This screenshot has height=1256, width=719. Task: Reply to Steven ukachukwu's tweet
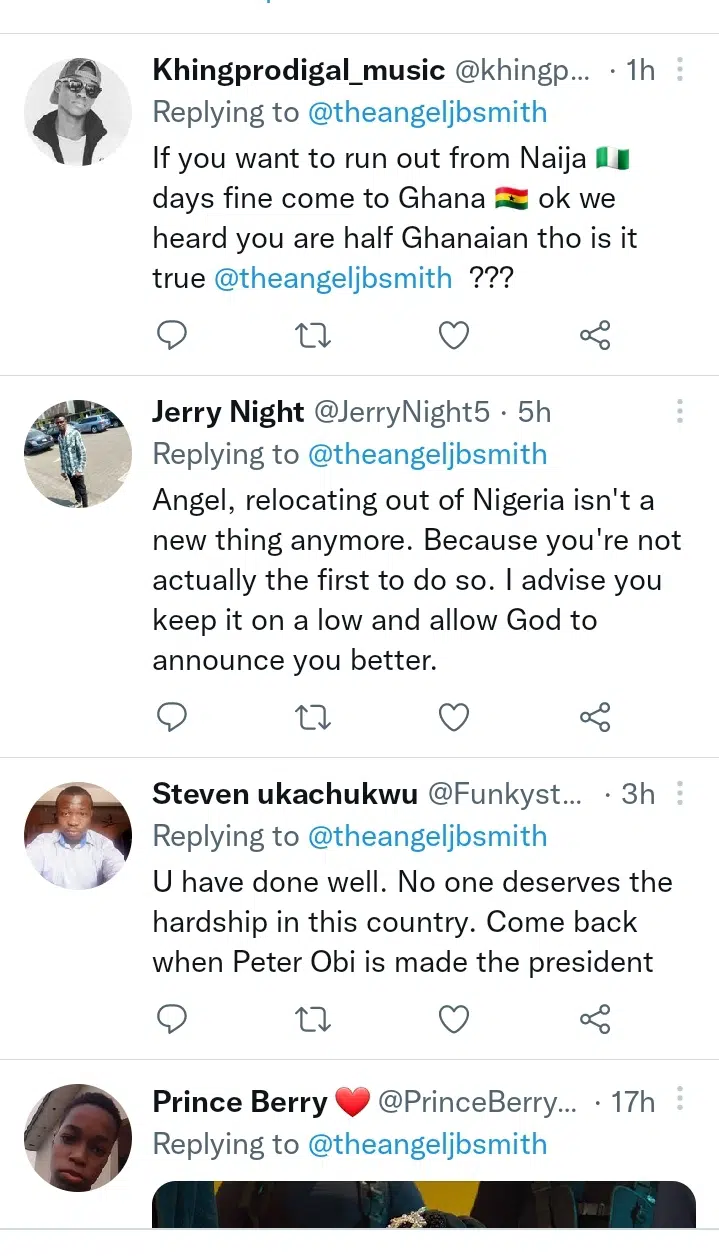click(x=173, y=1019)
